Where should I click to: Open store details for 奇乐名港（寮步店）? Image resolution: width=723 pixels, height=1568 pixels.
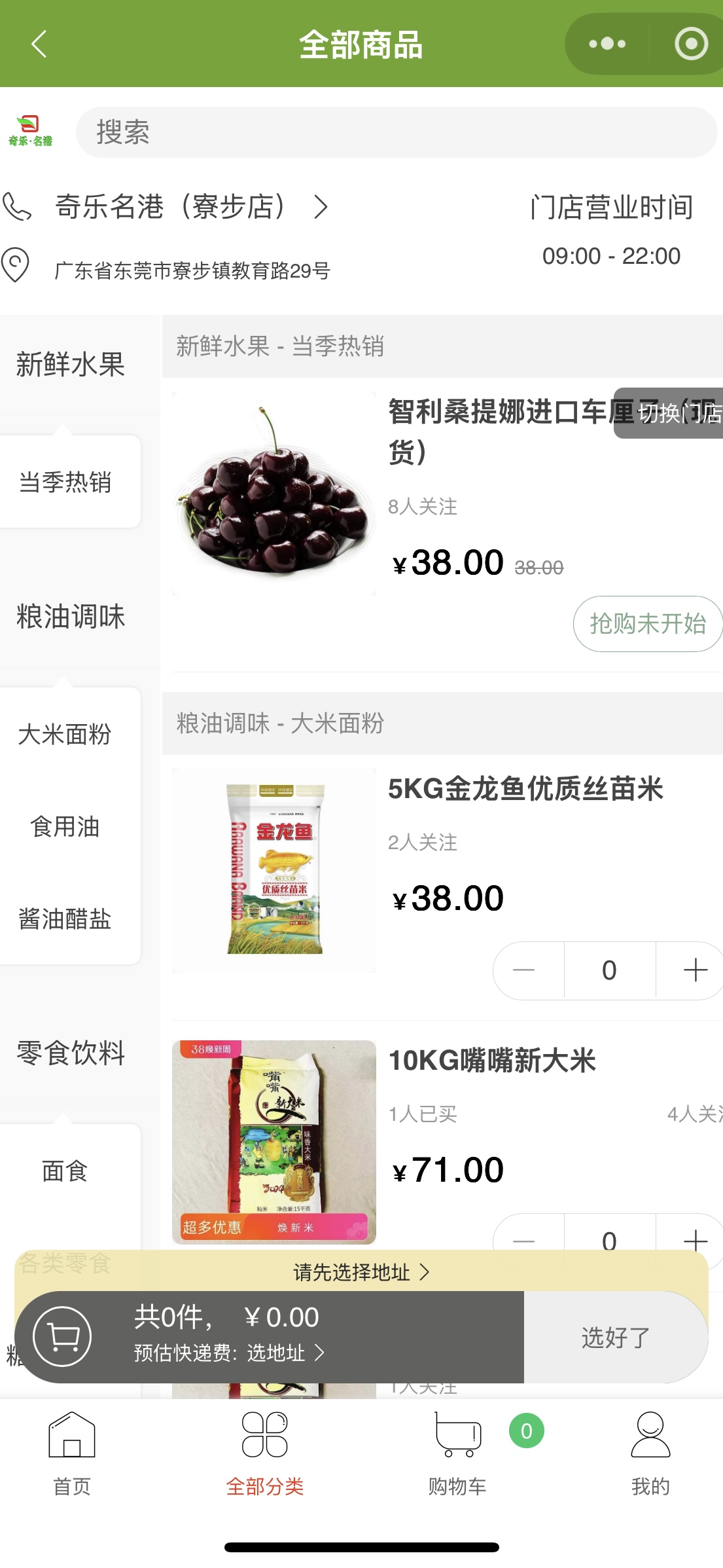coord(191,207)
